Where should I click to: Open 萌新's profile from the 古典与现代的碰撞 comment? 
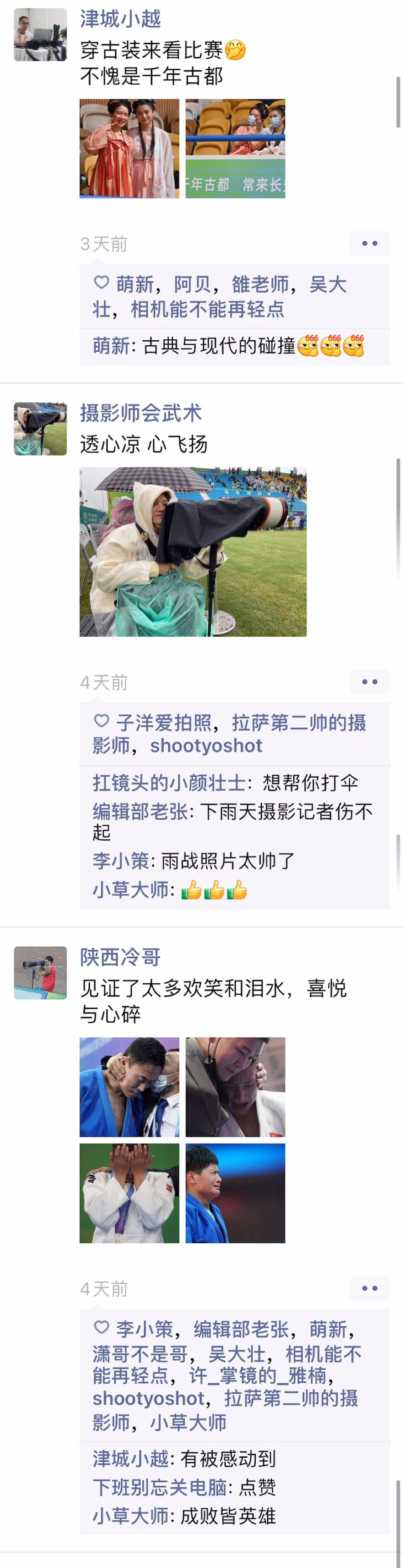[x=111, y=346]
